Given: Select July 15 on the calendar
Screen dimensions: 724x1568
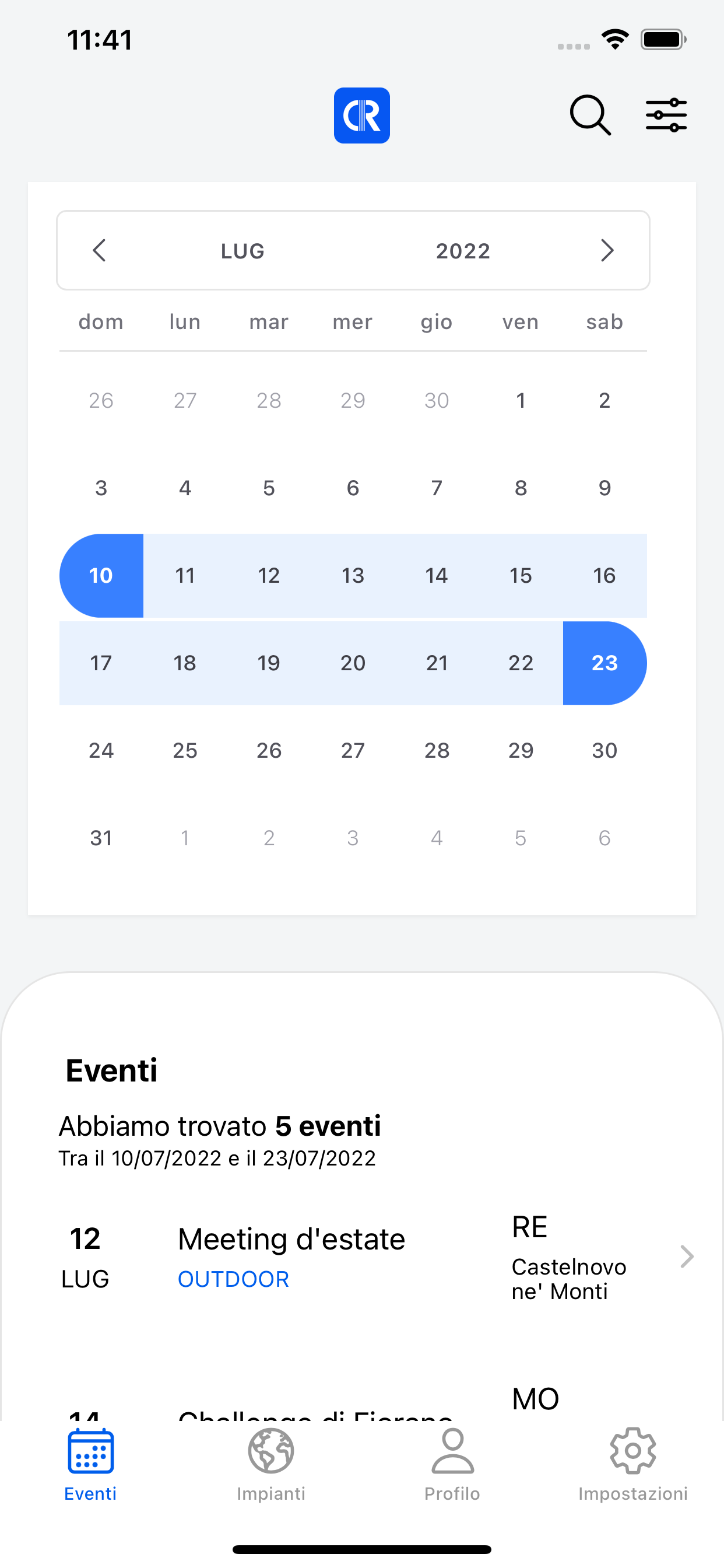Looking at the screenshot, I should [x=521, y=575].
